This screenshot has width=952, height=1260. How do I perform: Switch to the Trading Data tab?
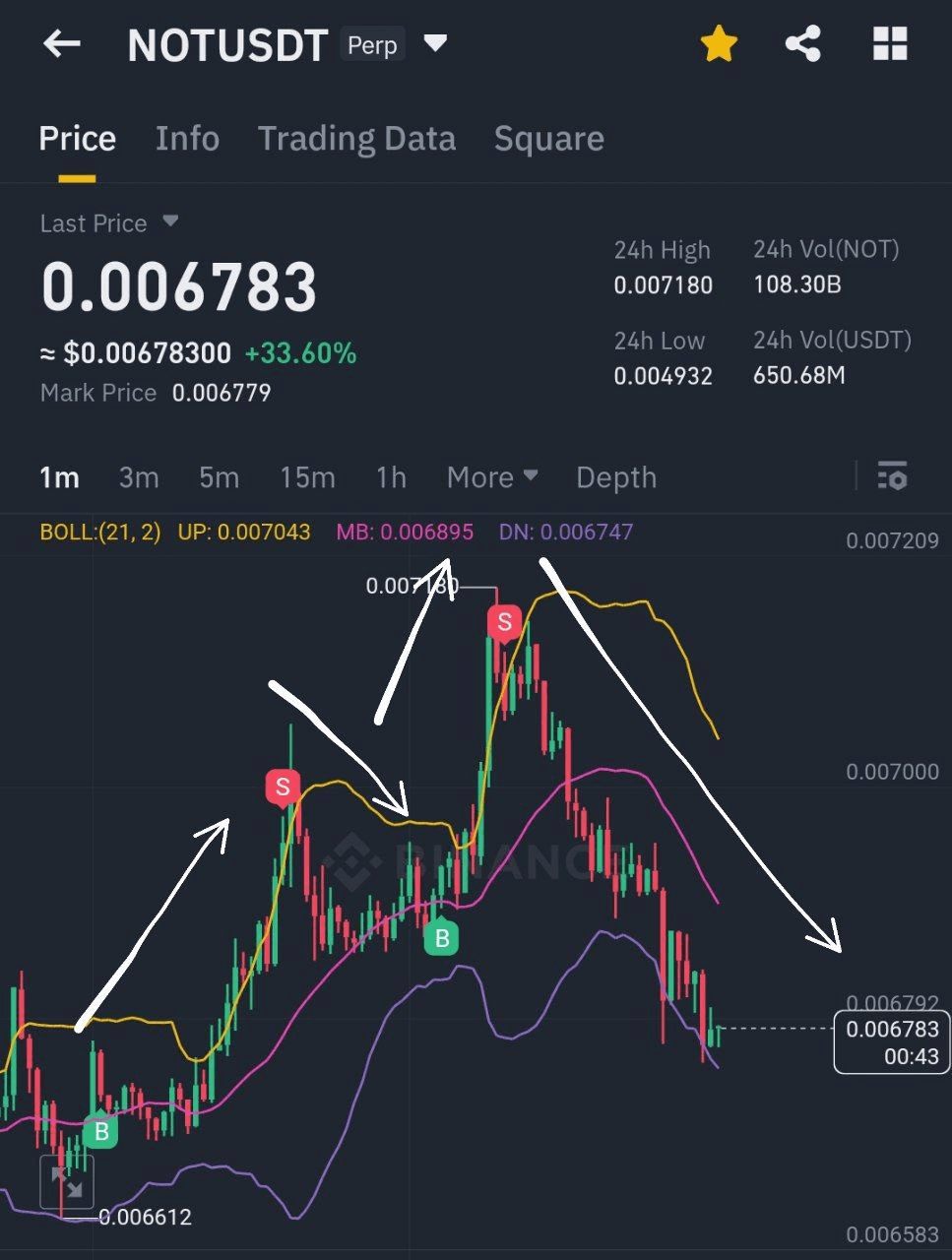tap(356, 139)
